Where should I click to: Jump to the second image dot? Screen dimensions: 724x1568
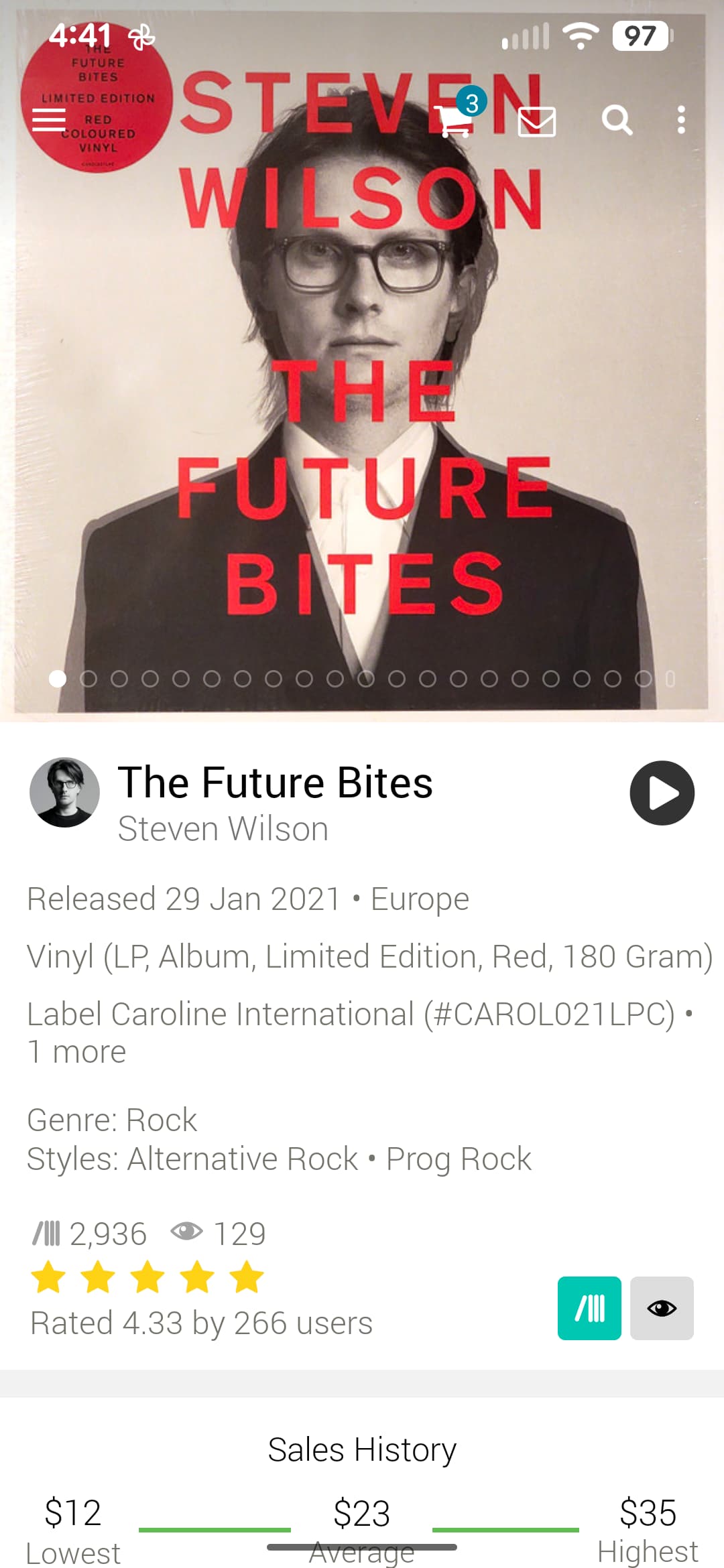click(x=88, y=679)
